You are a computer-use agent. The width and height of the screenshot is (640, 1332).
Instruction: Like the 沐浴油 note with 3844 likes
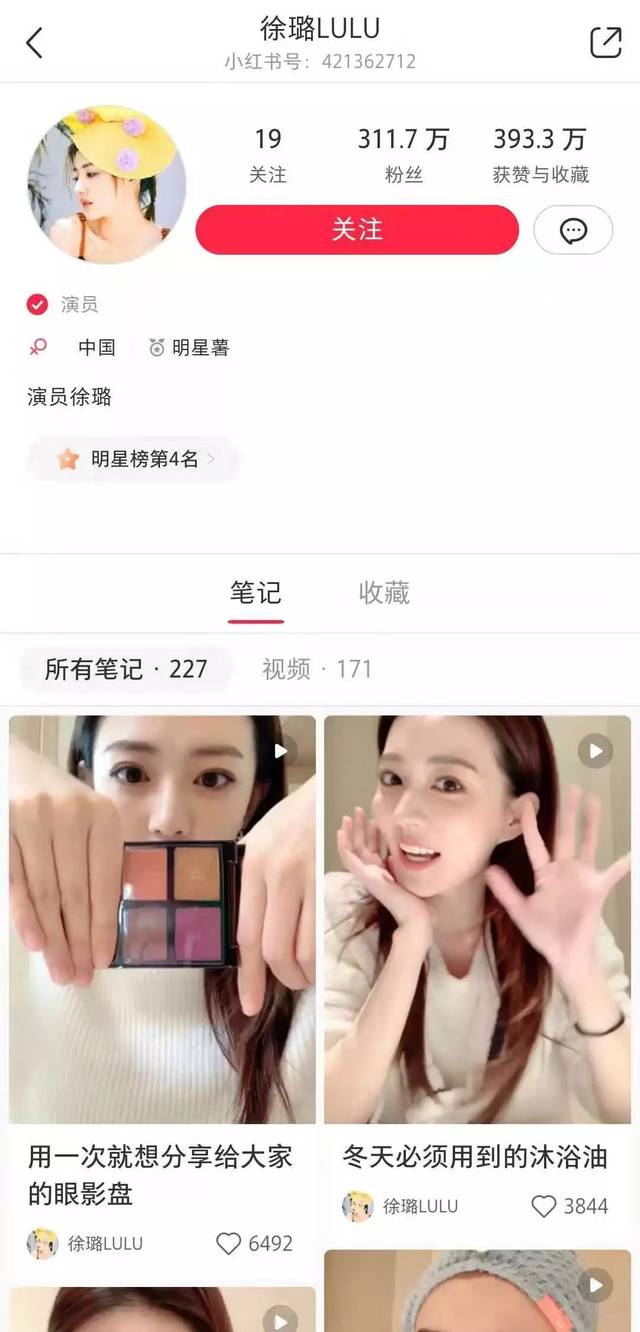coord(543,1206)
